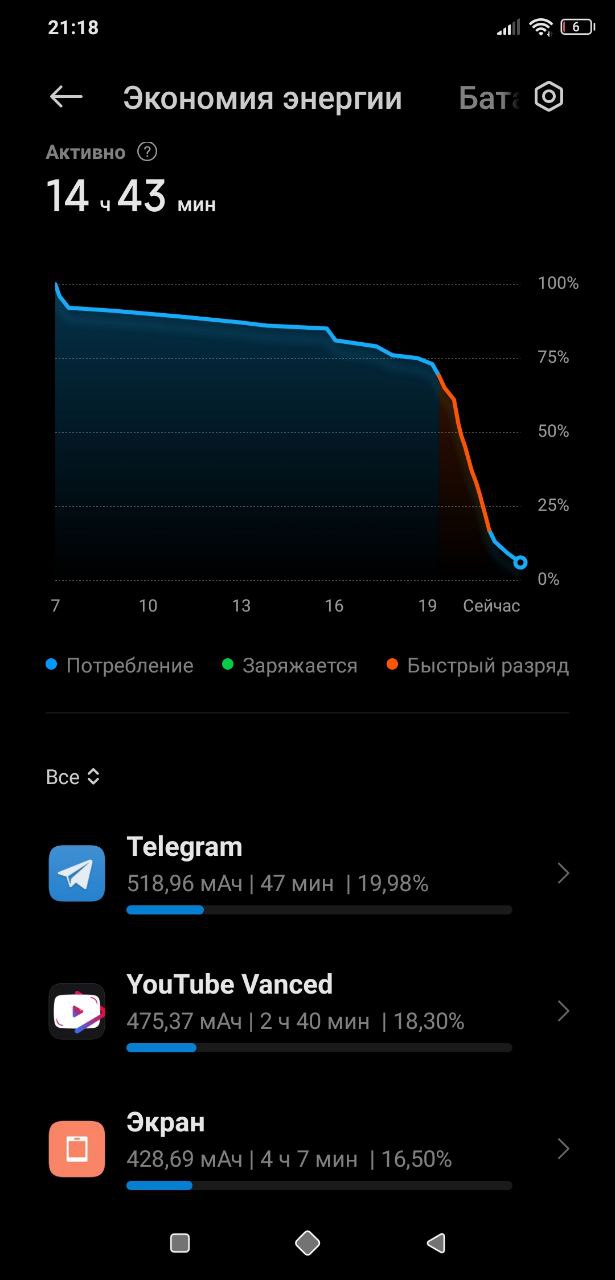Show help for Активно time
This screenshot has width=615, height=1280.
(147, 152)
